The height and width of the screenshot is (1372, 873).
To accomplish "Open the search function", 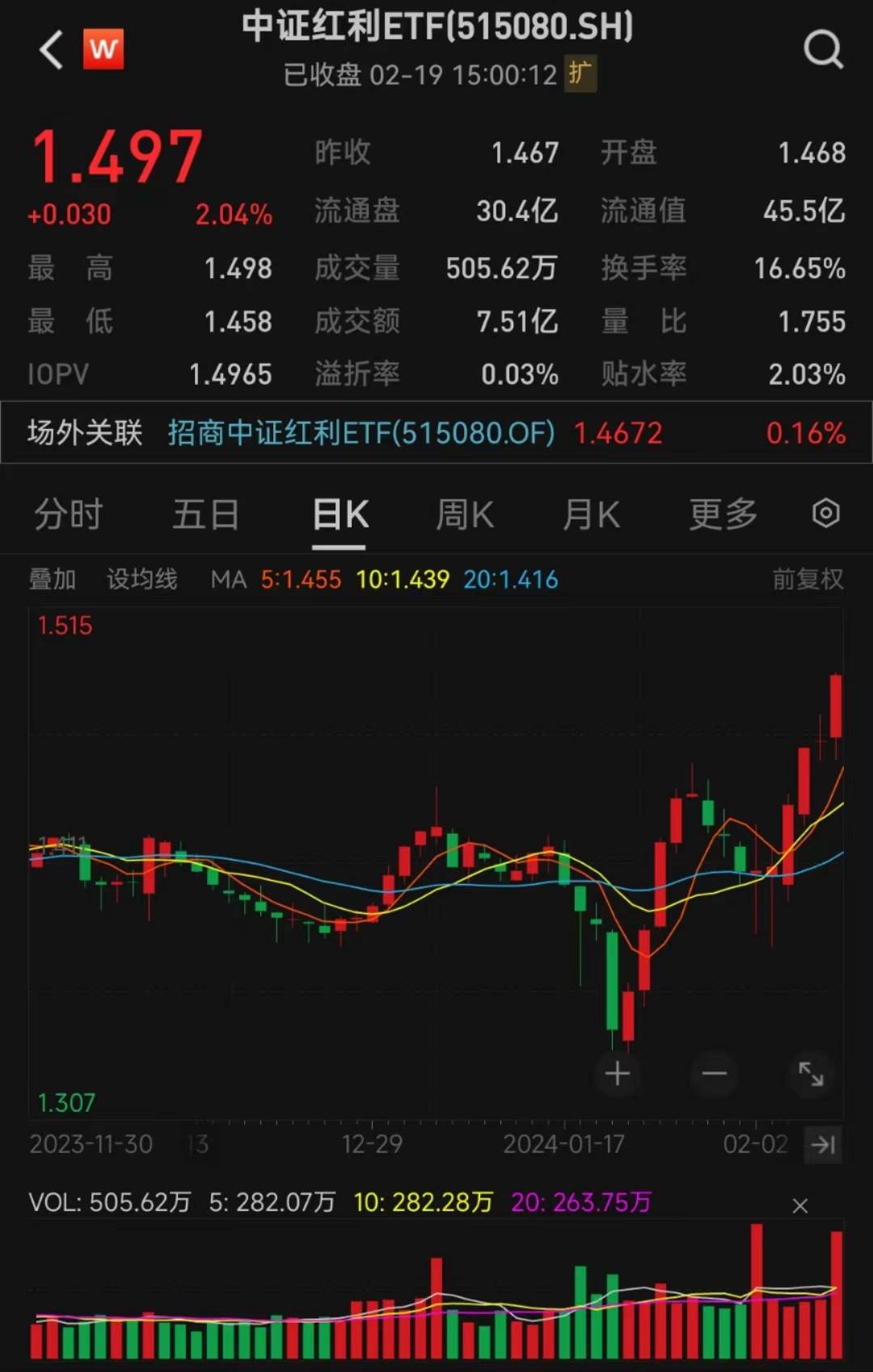I will coord(824,47).
